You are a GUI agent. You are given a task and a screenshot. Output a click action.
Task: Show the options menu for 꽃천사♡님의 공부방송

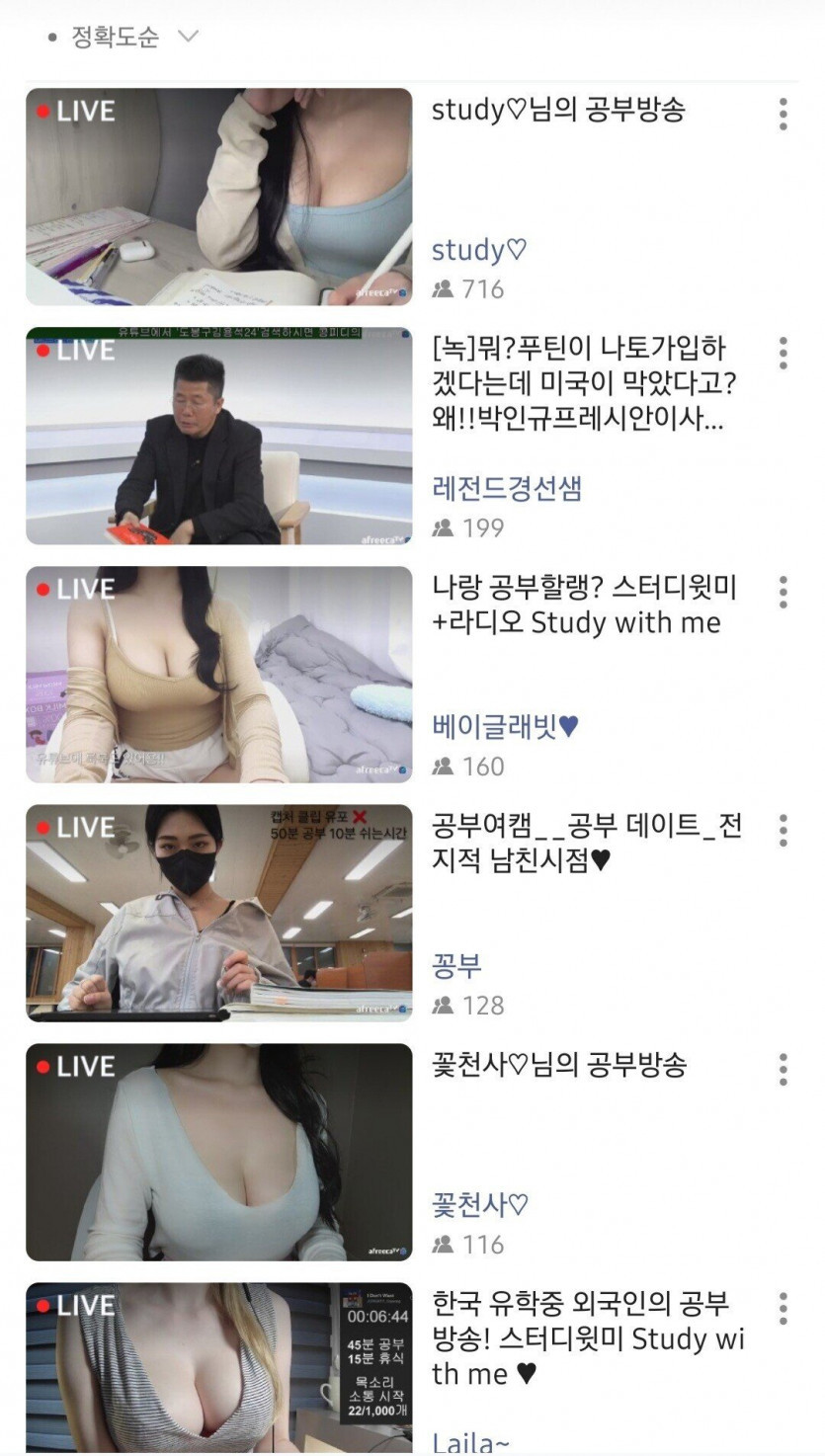coord(783,1069)
